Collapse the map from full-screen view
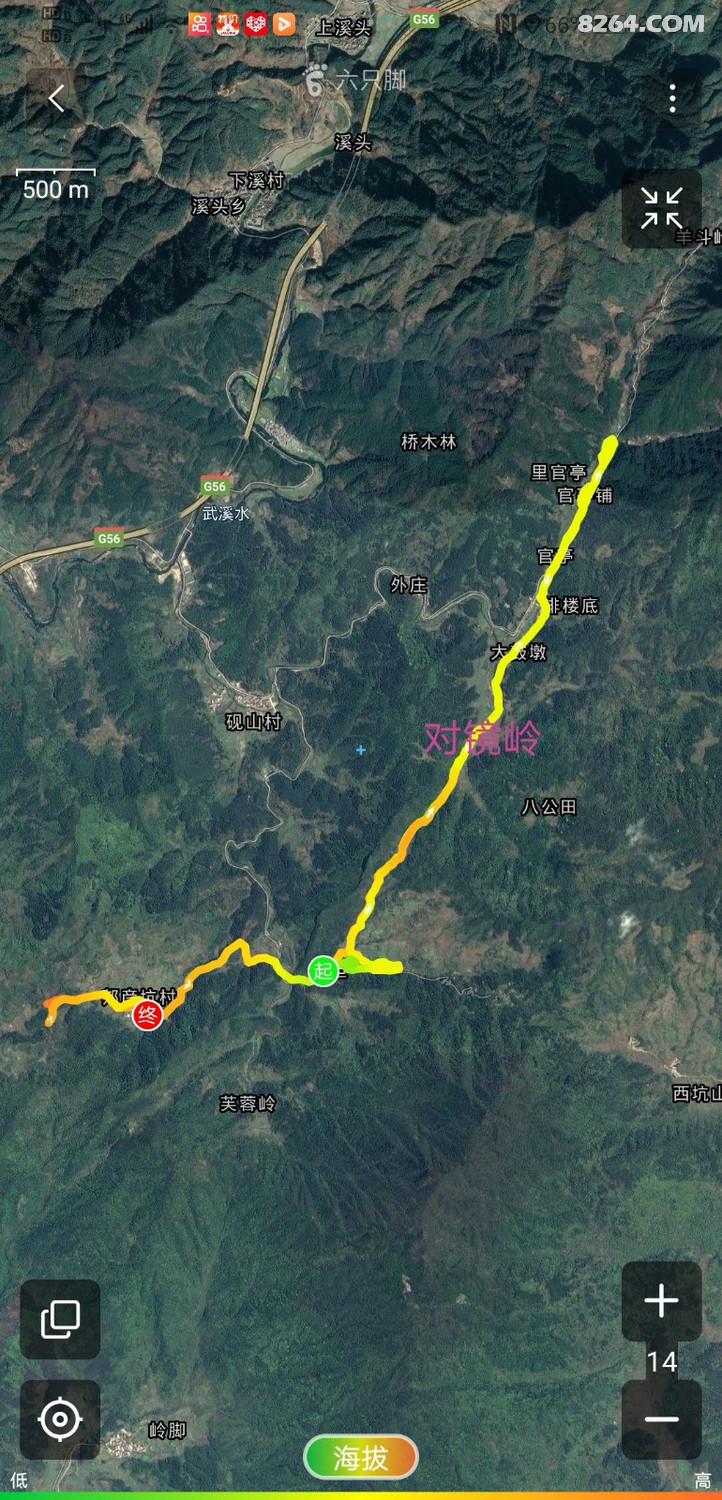 [x=661, y=208]
